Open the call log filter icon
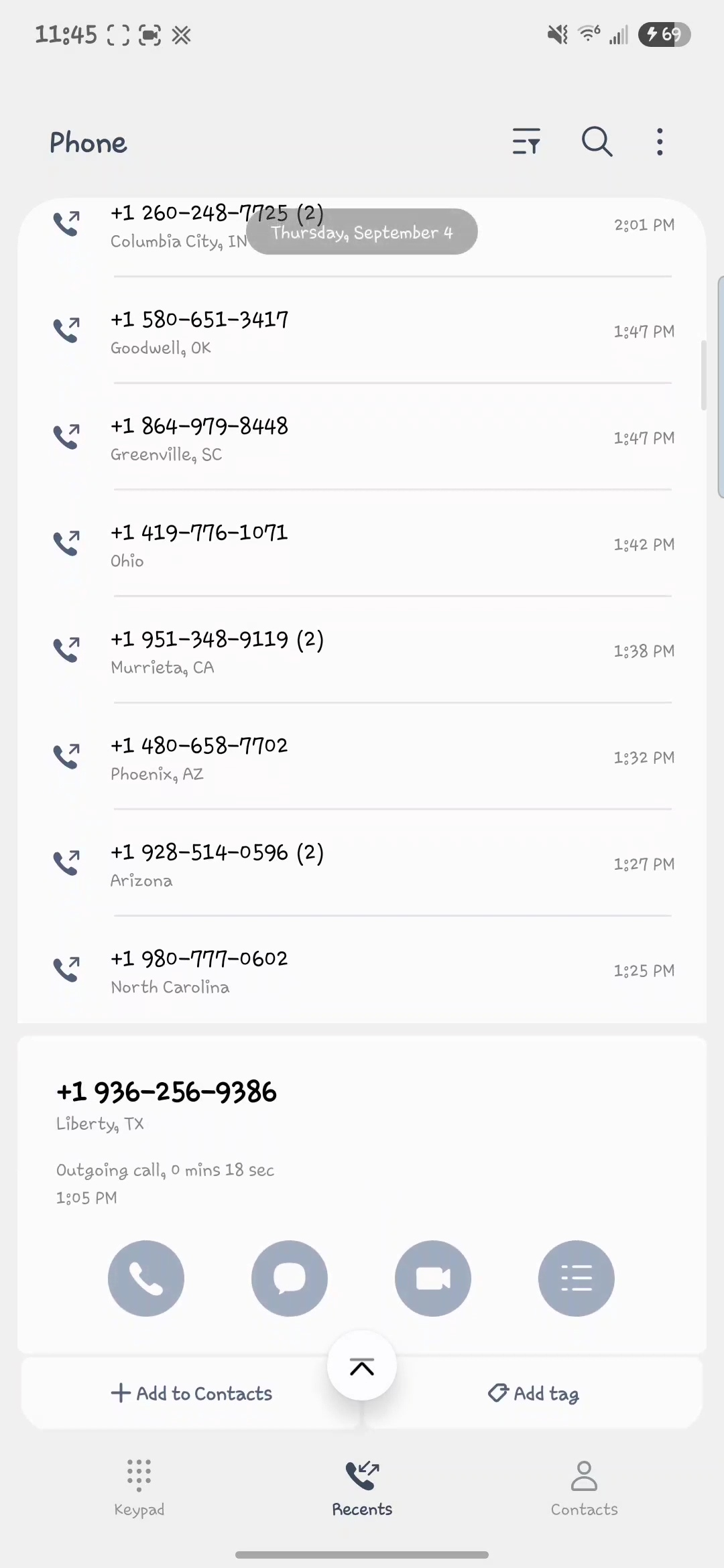 (526, 141)
